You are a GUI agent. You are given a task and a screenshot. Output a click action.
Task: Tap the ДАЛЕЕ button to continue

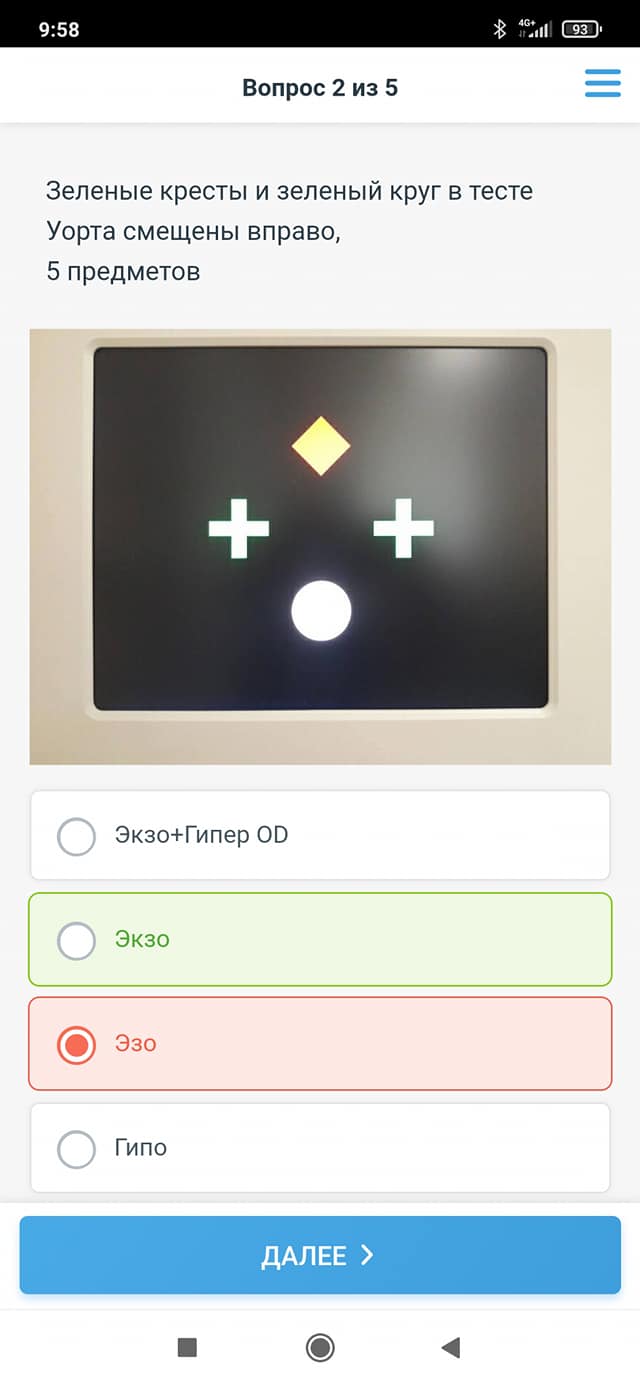[320, 1255]
